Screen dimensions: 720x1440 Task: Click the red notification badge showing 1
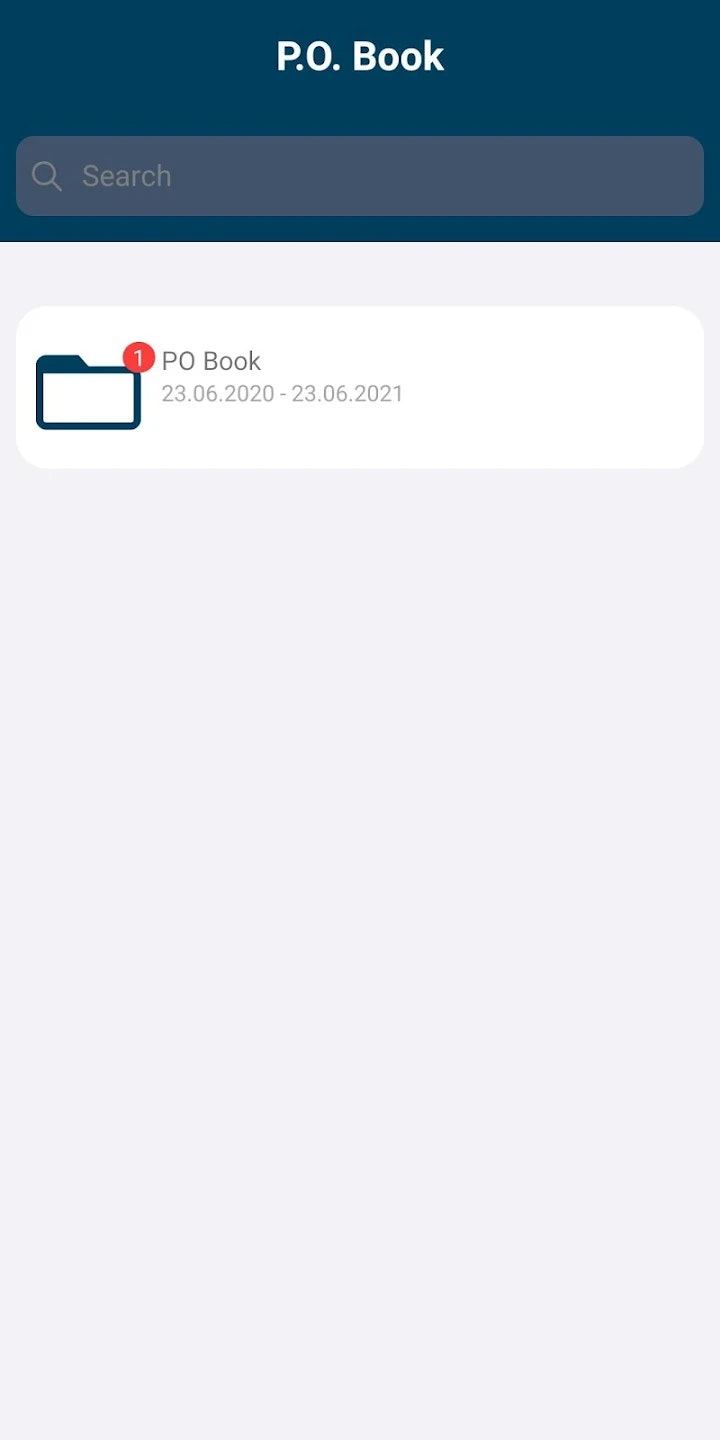coord(139,357)
